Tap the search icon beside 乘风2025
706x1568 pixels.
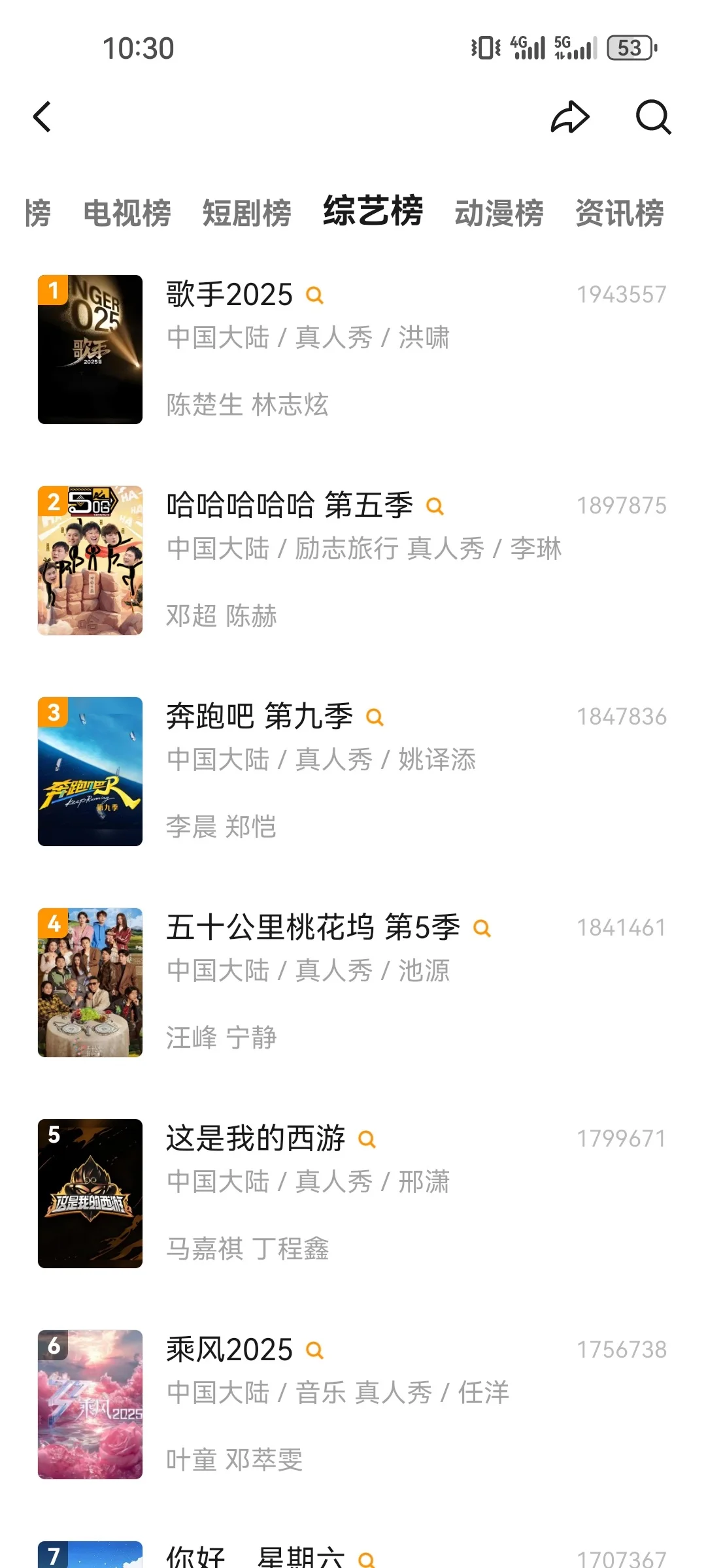click(x=315, y=1350)
